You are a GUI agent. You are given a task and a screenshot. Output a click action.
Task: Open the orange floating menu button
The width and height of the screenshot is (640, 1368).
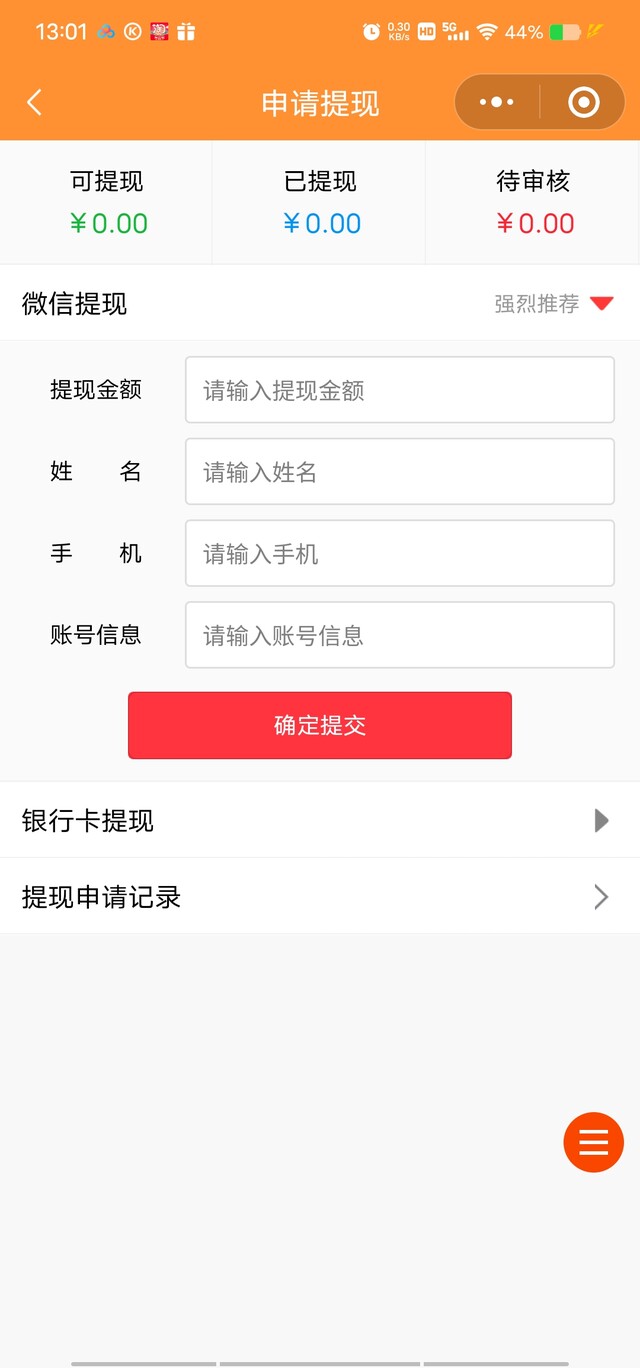(x=594, y=1142)
